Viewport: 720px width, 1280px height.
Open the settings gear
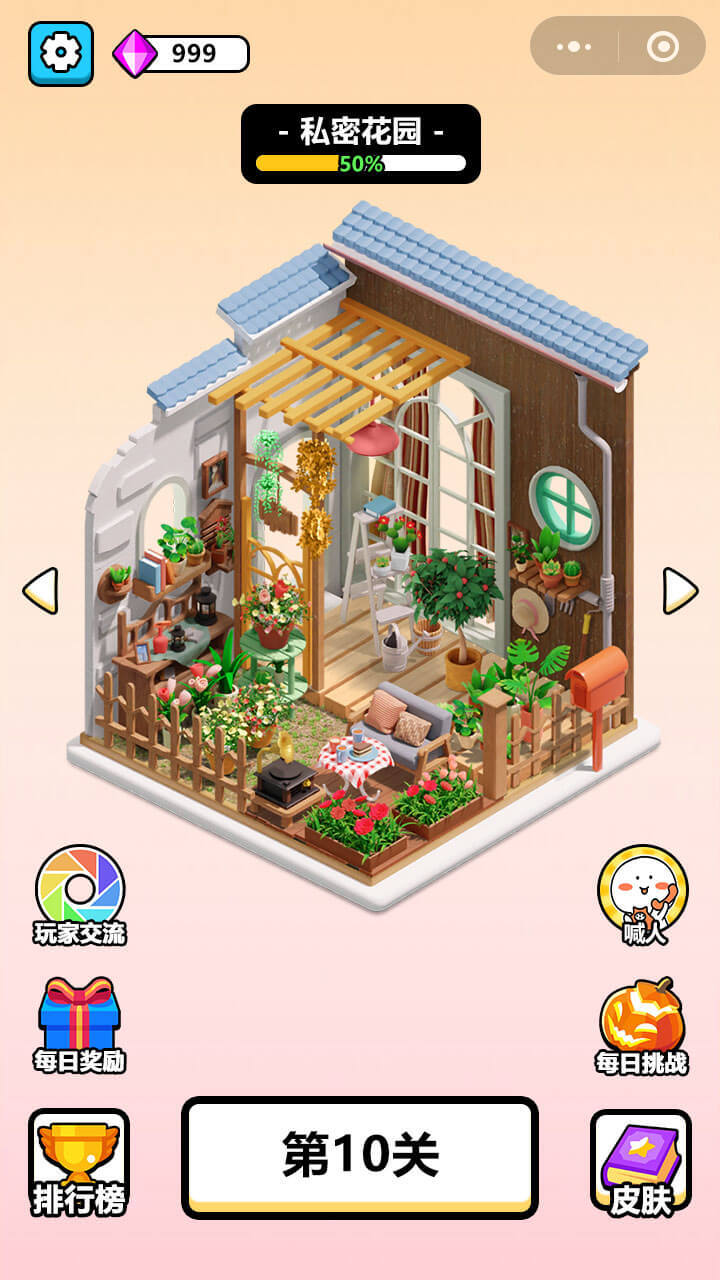[61, 53]
